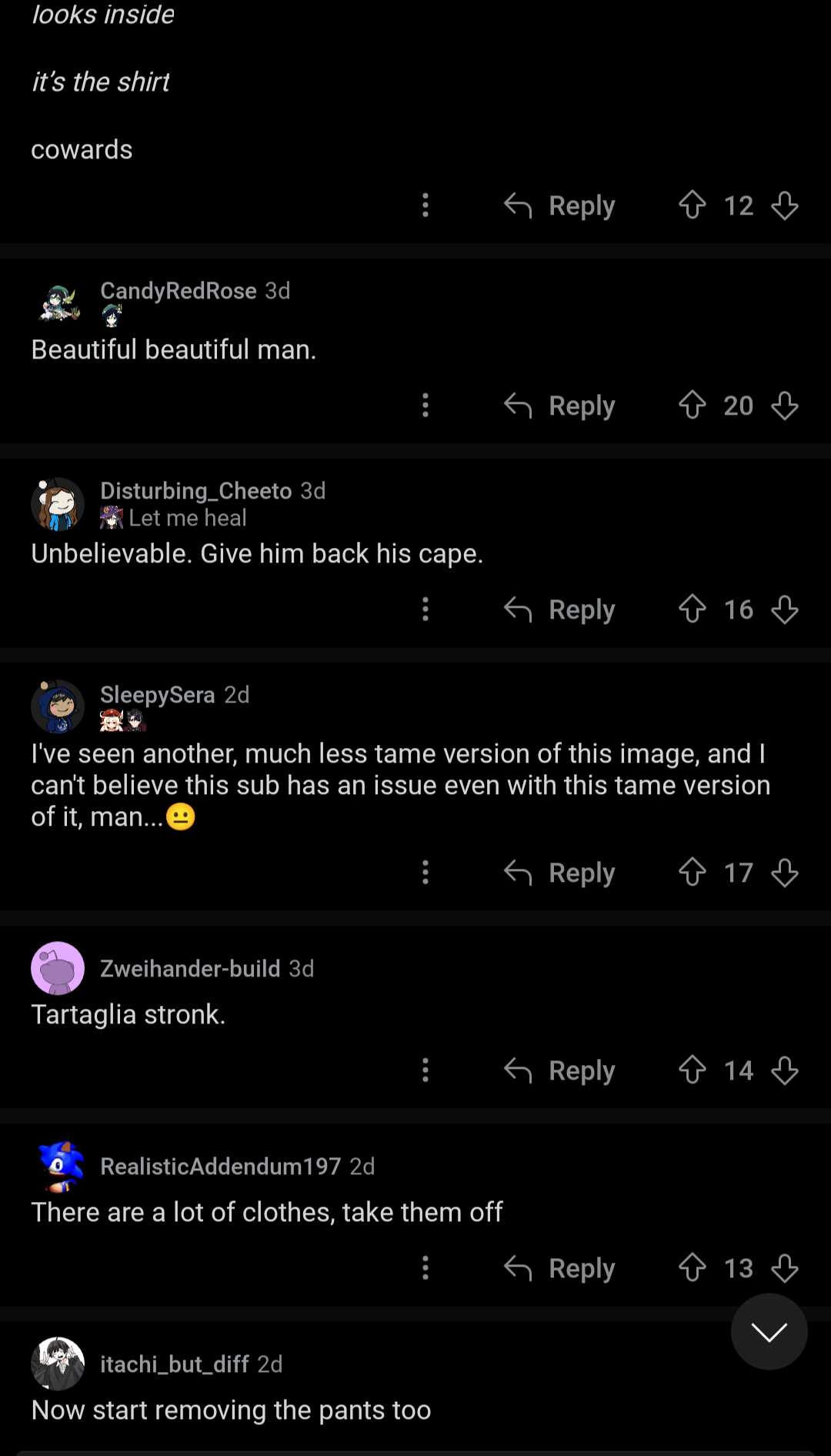The height and width of the screenshot is (1456, 831).
Task: Reply to Zweihander-build's comment
Action: pos(559,1070)
